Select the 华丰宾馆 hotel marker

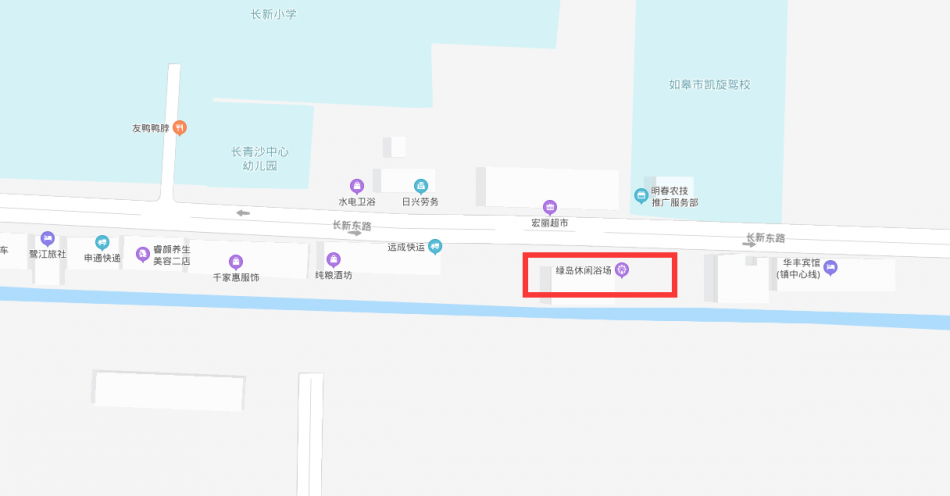tap(830, 267)
